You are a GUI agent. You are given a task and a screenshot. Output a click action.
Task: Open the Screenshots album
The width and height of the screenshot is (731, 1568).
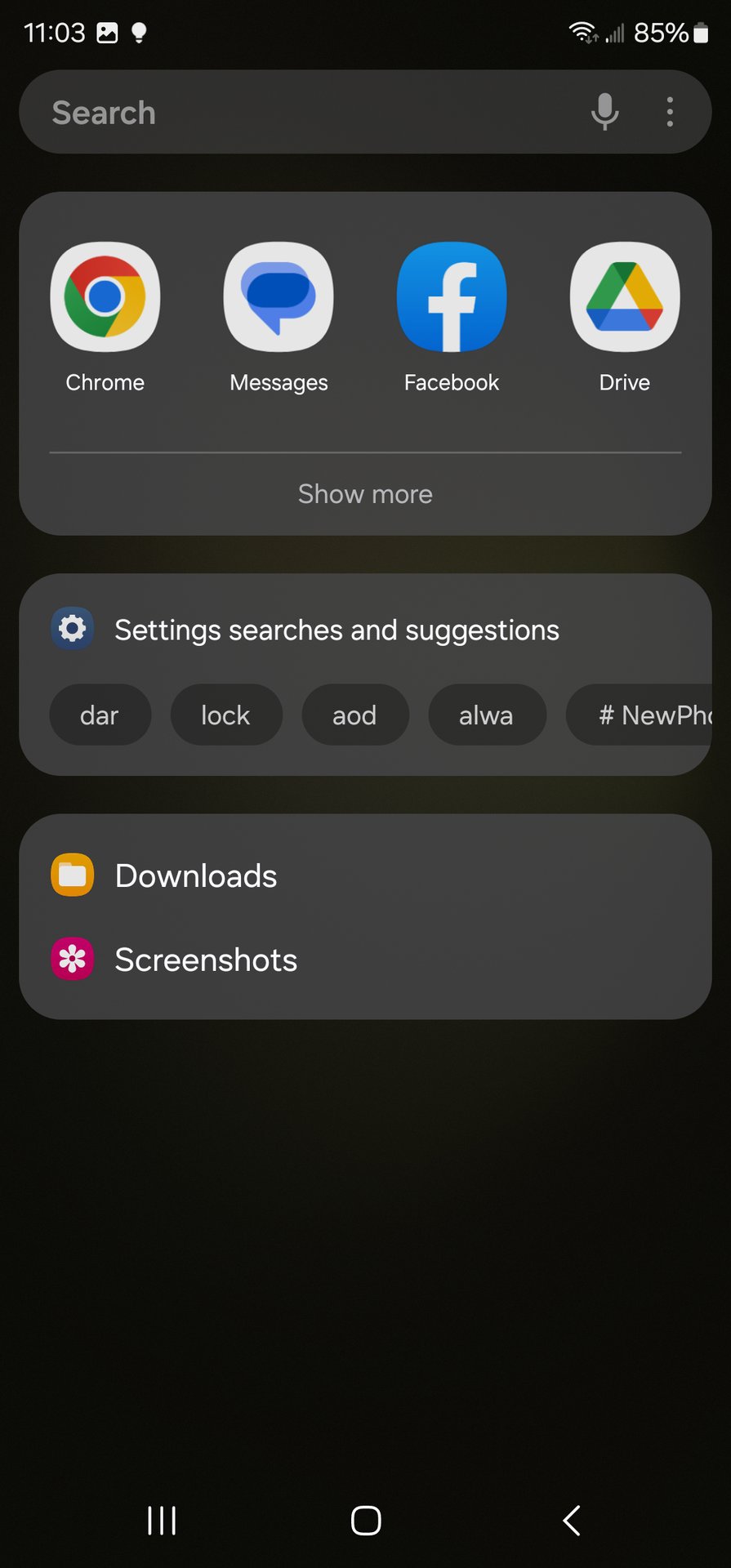[206, 960]
